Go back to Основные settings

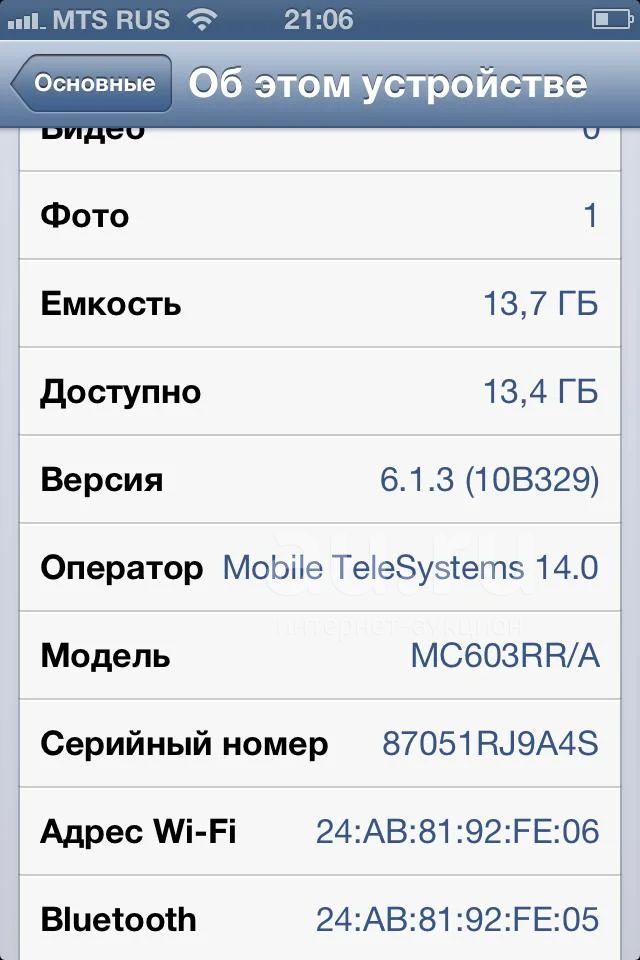(x=92, y=84)
